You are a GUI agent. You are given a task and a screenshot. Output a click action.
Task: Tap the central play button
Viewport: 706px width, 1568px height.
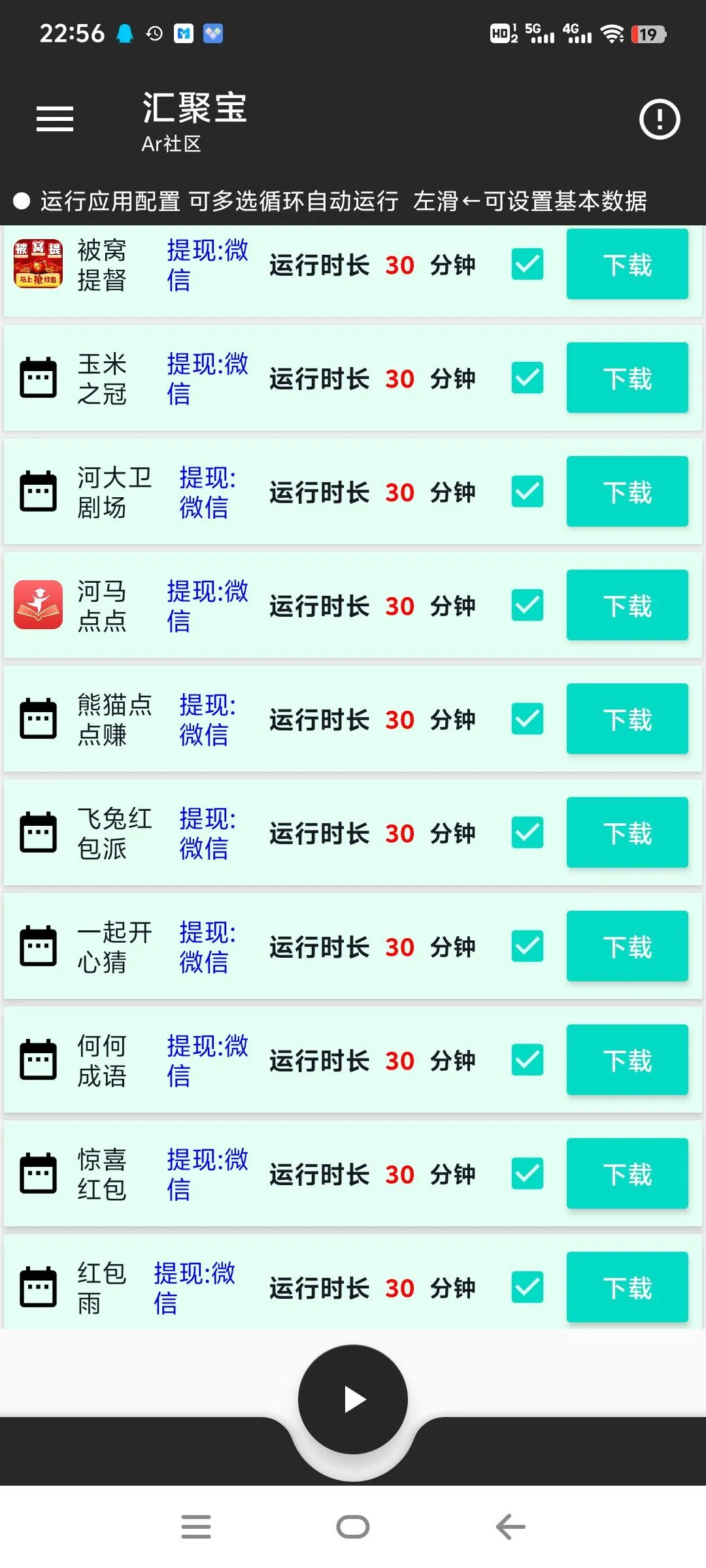tap(353, 1397)
